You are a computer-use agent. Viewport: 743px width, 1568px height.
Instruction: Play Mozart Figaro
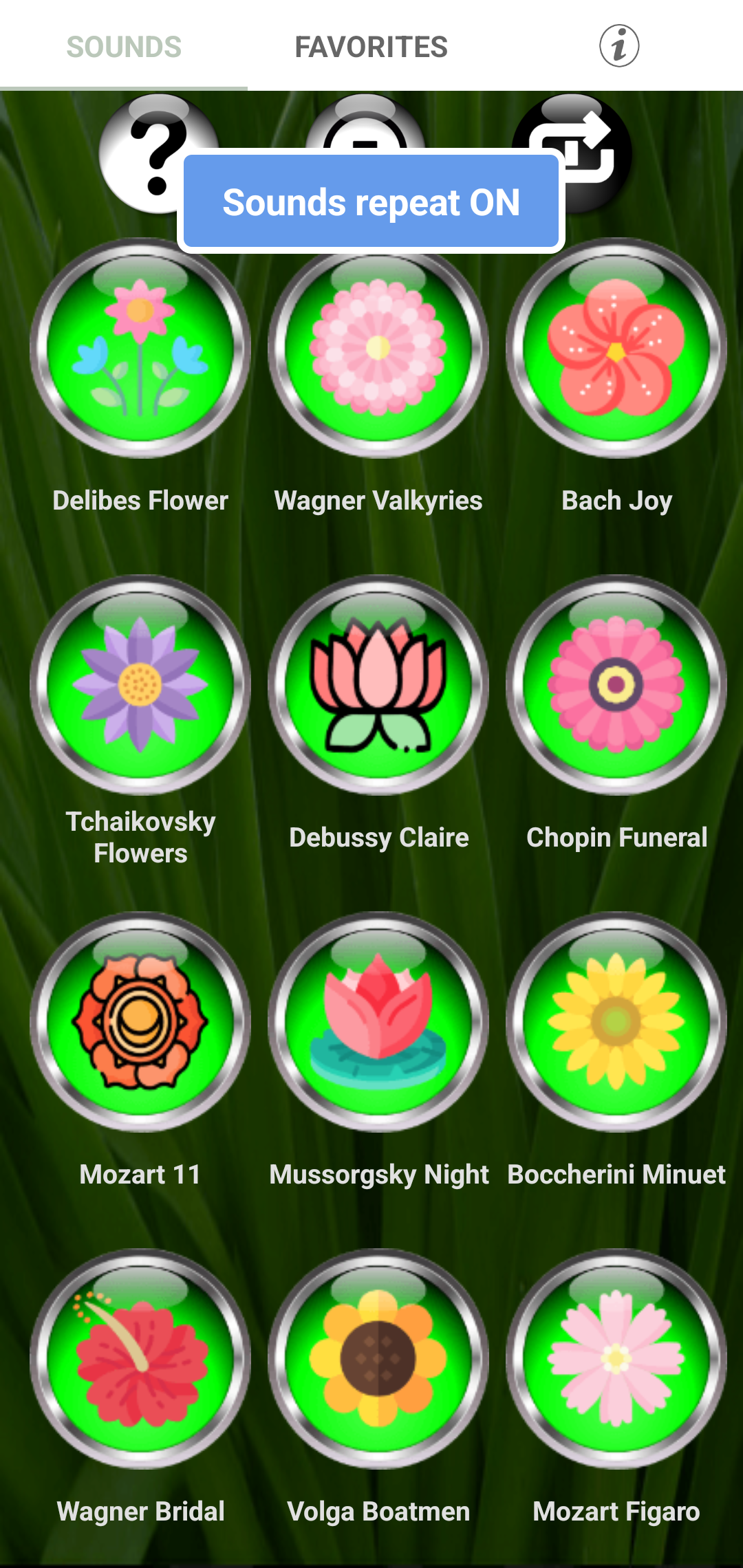click(616, 1359)
